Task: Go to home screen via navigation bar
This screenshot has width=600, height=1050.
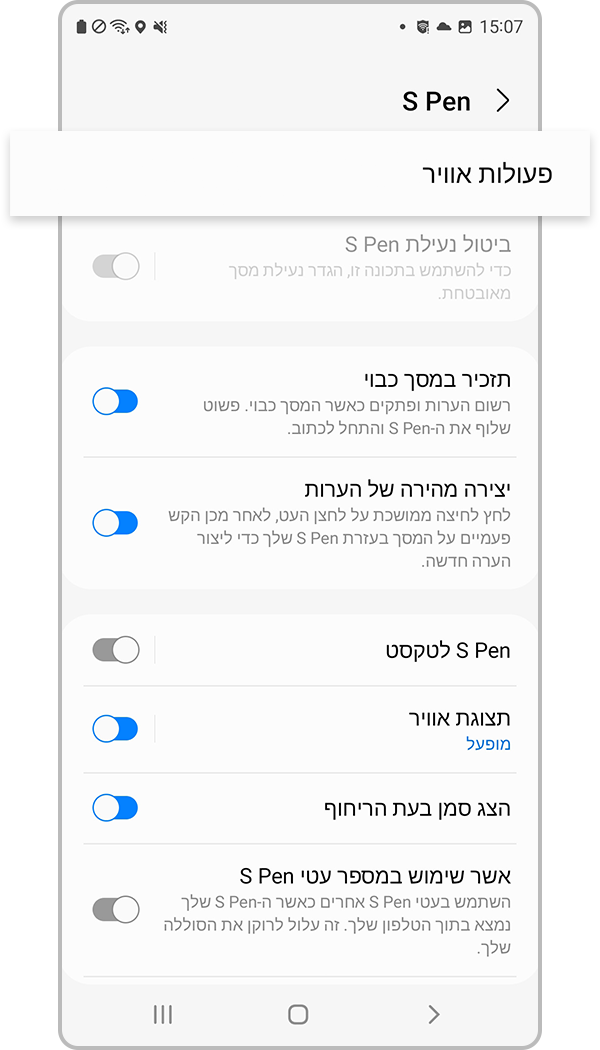Action: (x=298, y=1014)
